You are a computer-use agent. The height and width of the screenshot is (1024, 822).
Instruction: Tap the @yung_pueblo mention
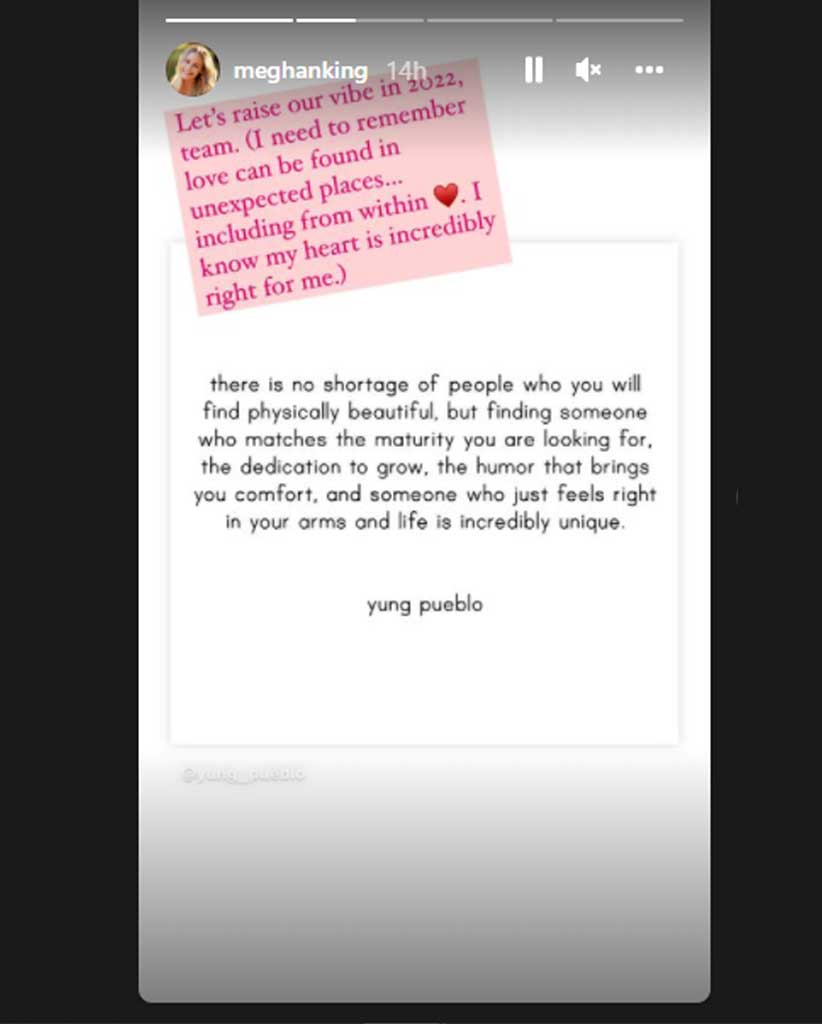tap(244, 775)
